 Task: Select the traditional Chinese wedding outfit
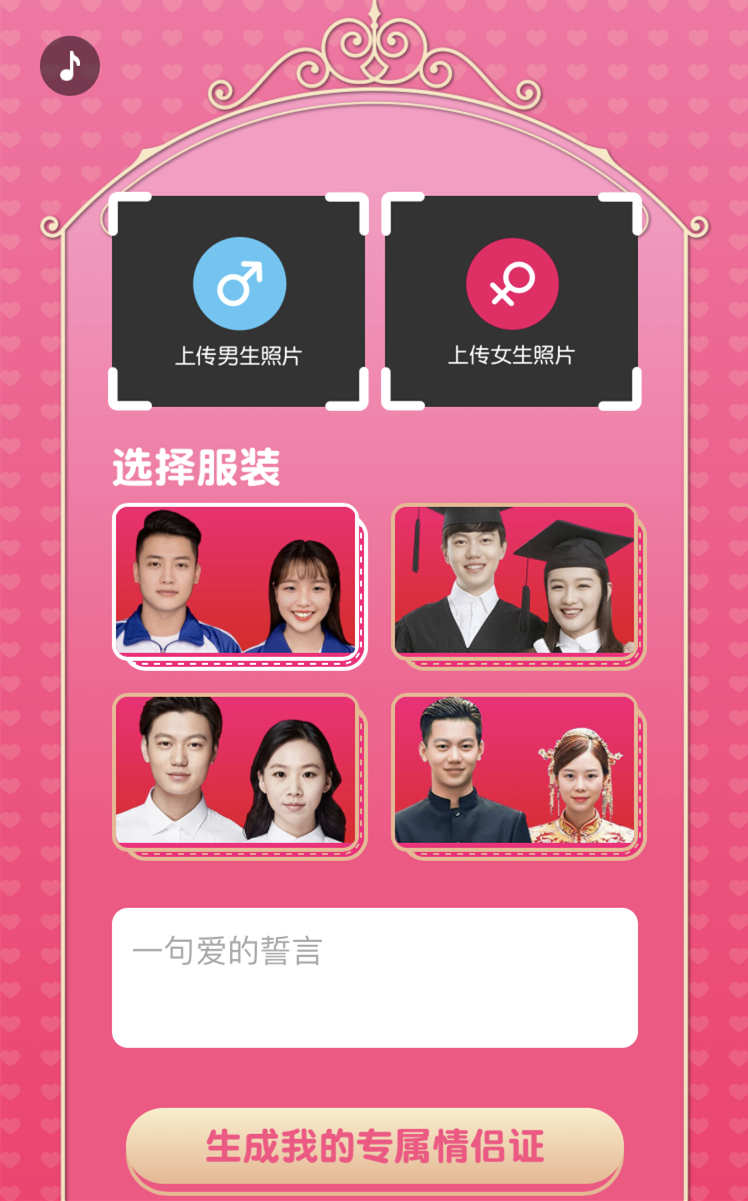(515, 771)
